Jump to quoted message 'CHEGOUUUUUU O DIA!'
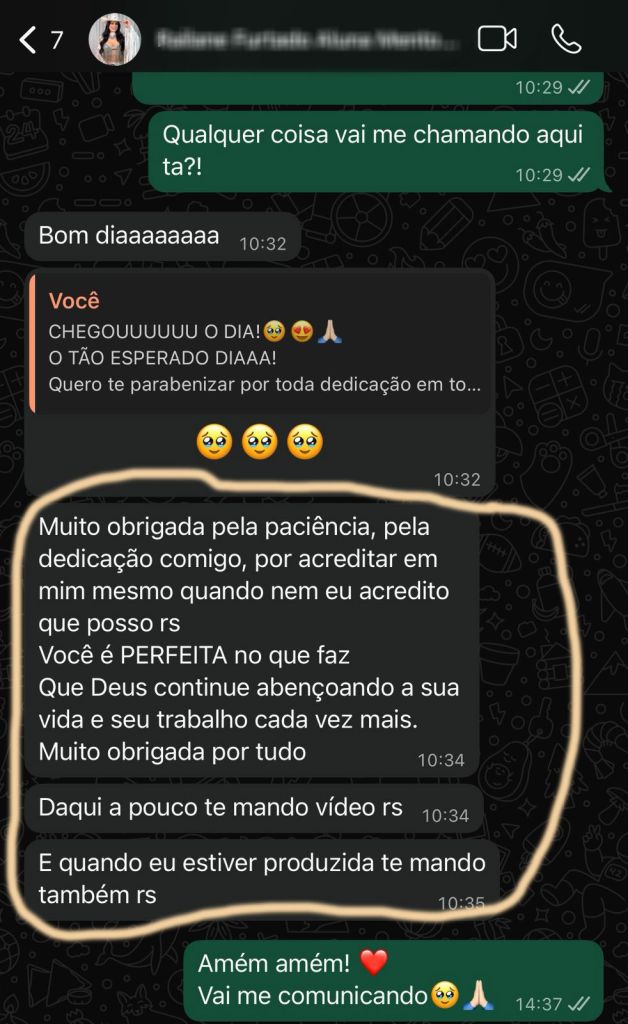The height and width of the screenshot is (1024, 628). (262, 341)
